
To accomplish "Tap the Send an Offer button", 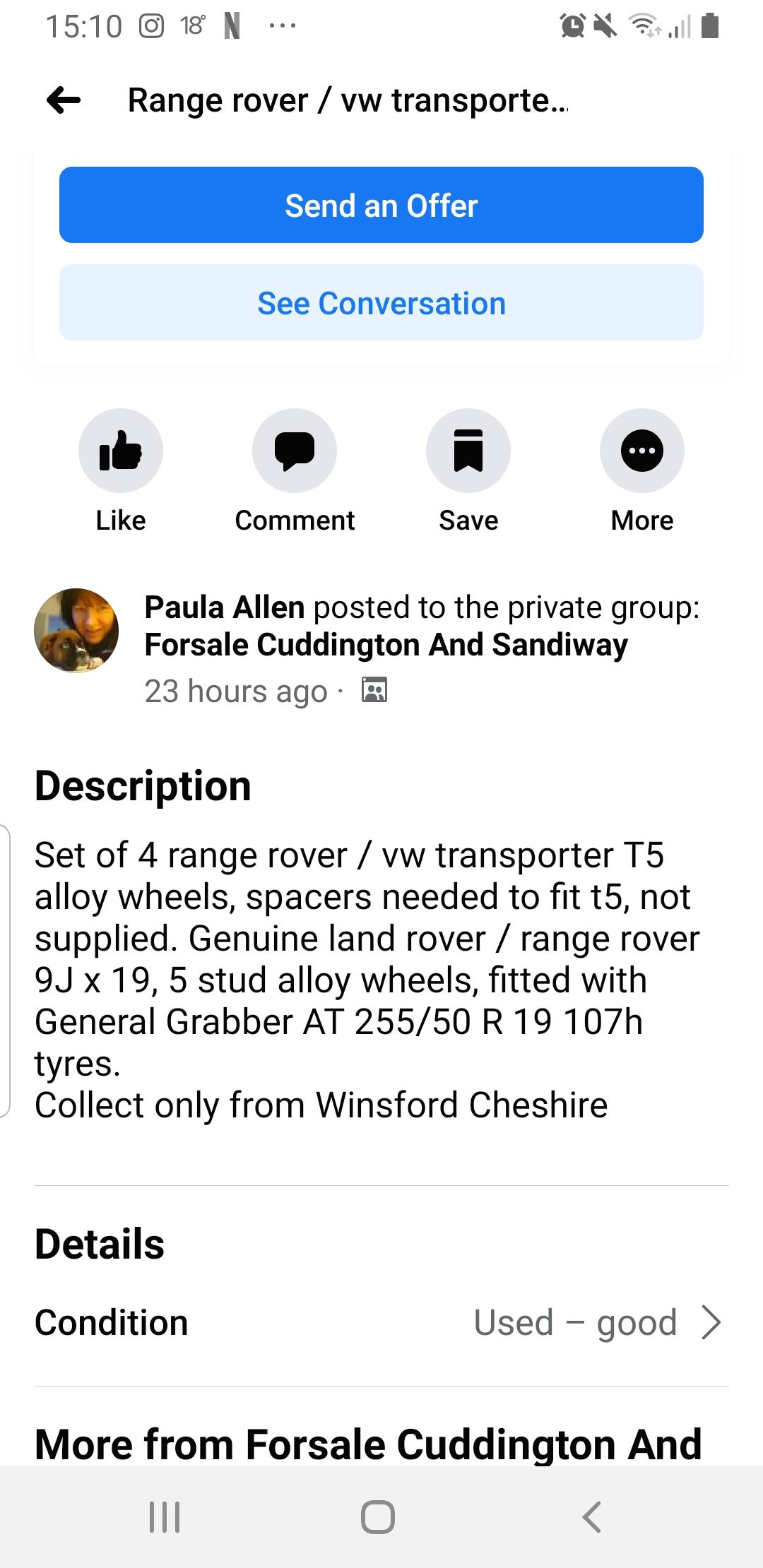I will [381, 205].
